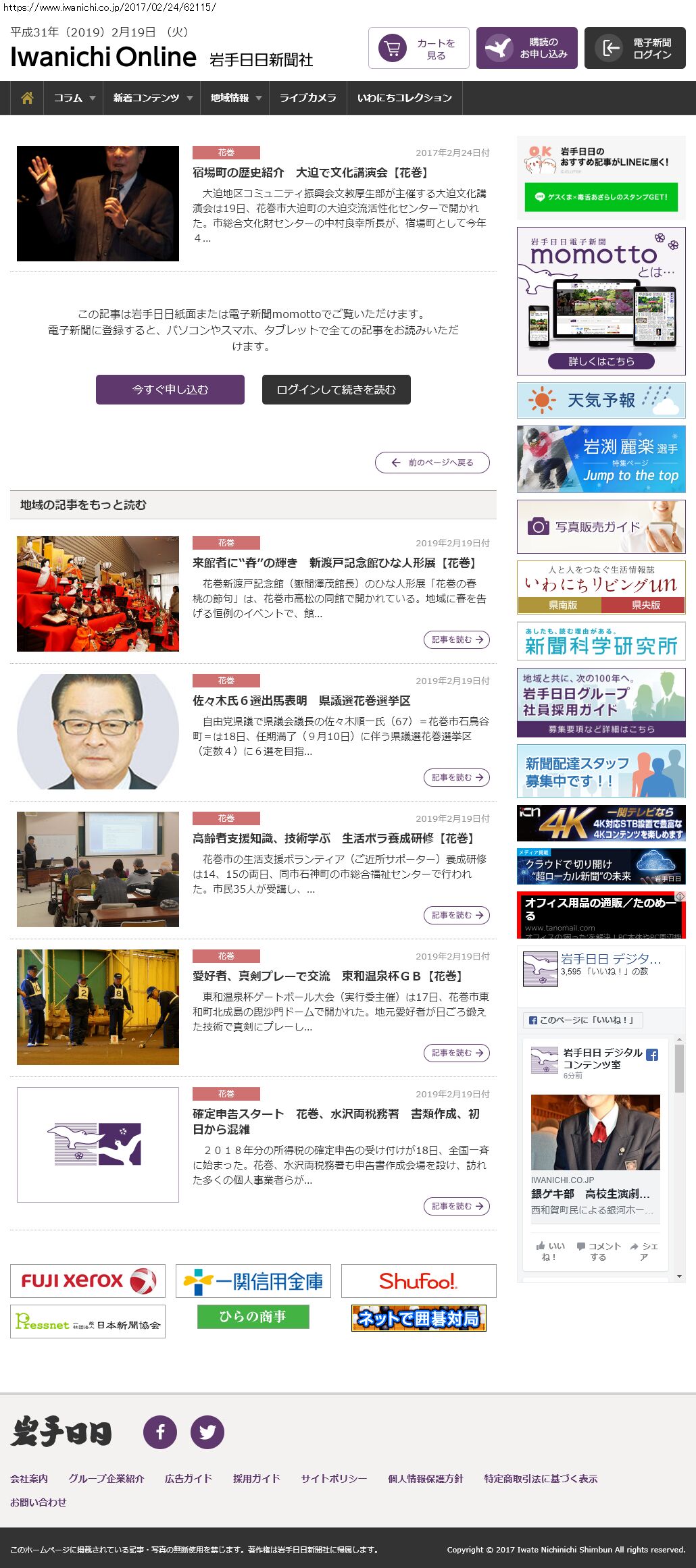Open いわにちコレクション in the navigation bar
This screenshot has width=696, height=1568.
click(404, 98)
